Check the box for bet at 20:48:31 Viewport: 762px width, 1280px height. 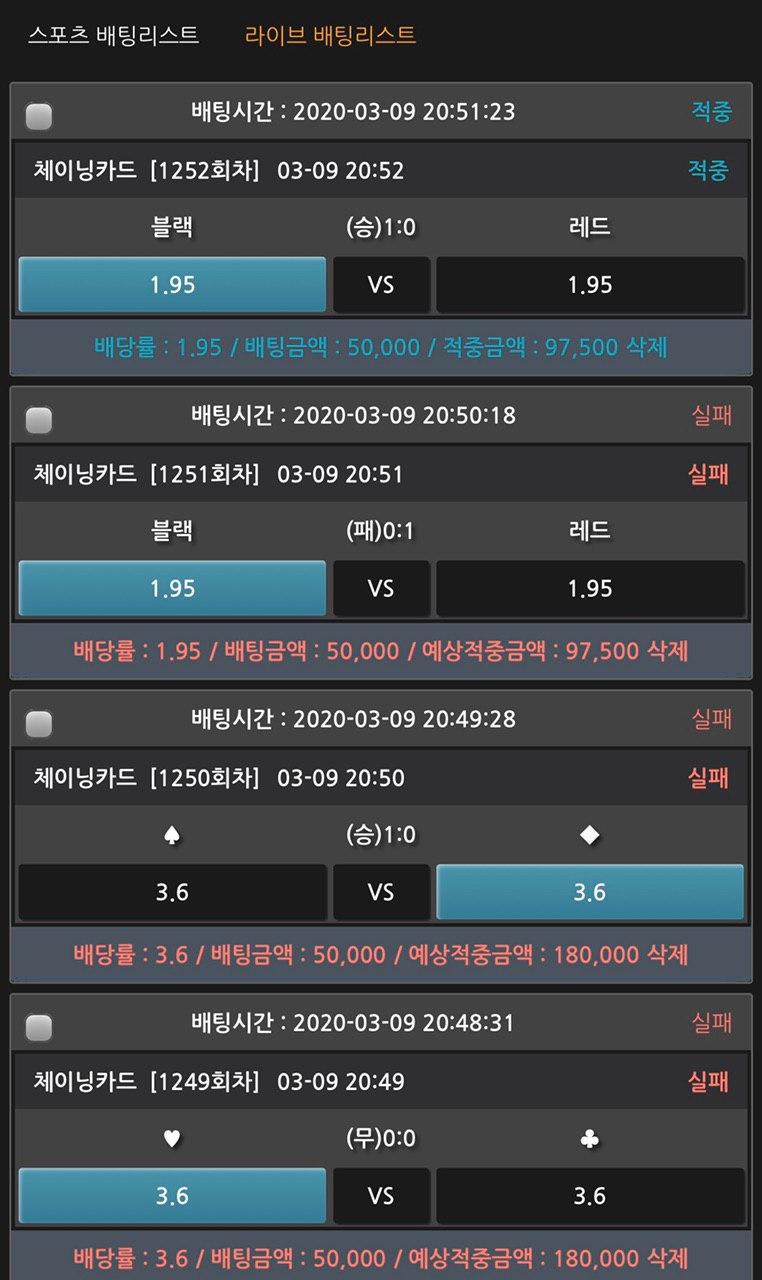pos(38,1028)
